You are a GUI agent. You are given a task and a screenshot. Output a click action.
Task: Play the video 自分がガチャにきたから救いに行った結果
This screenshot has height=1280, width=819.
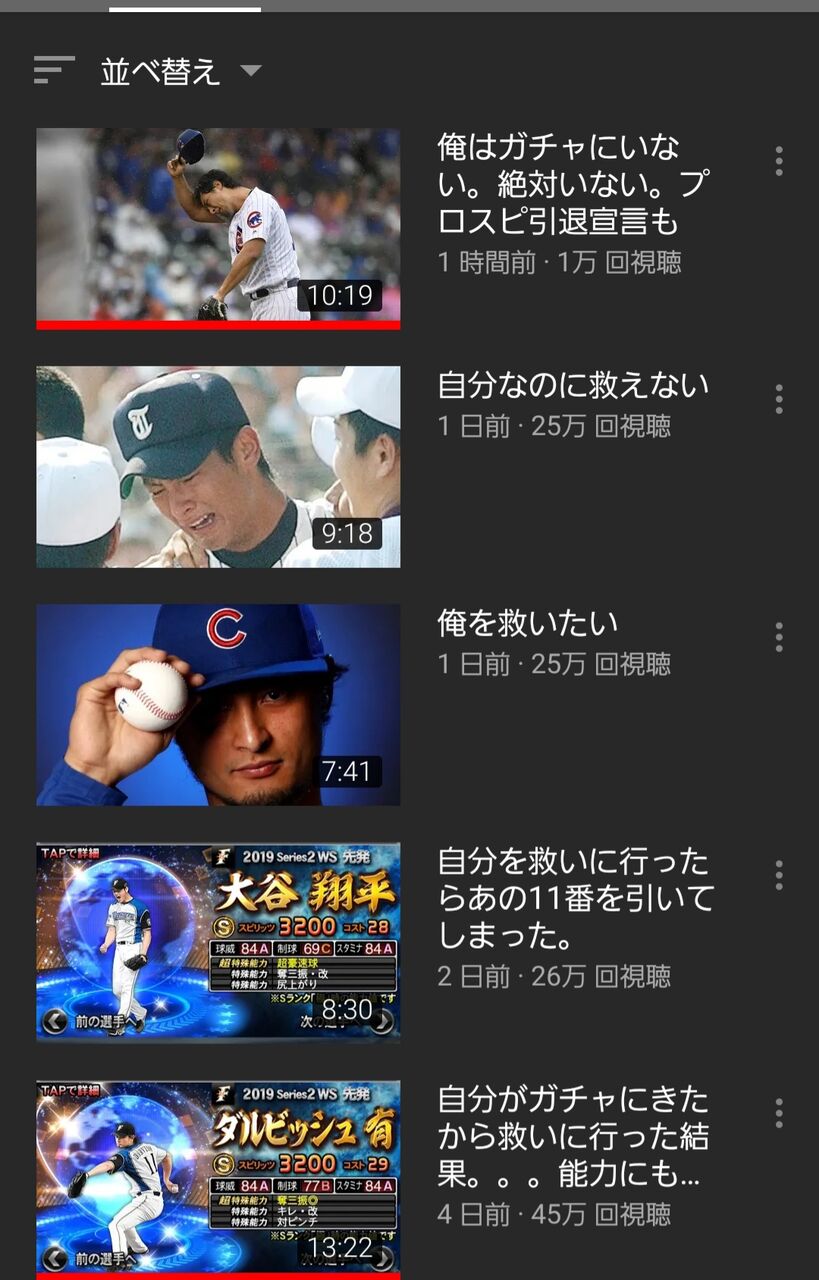pyautogui.click(x=218, y=1179)
